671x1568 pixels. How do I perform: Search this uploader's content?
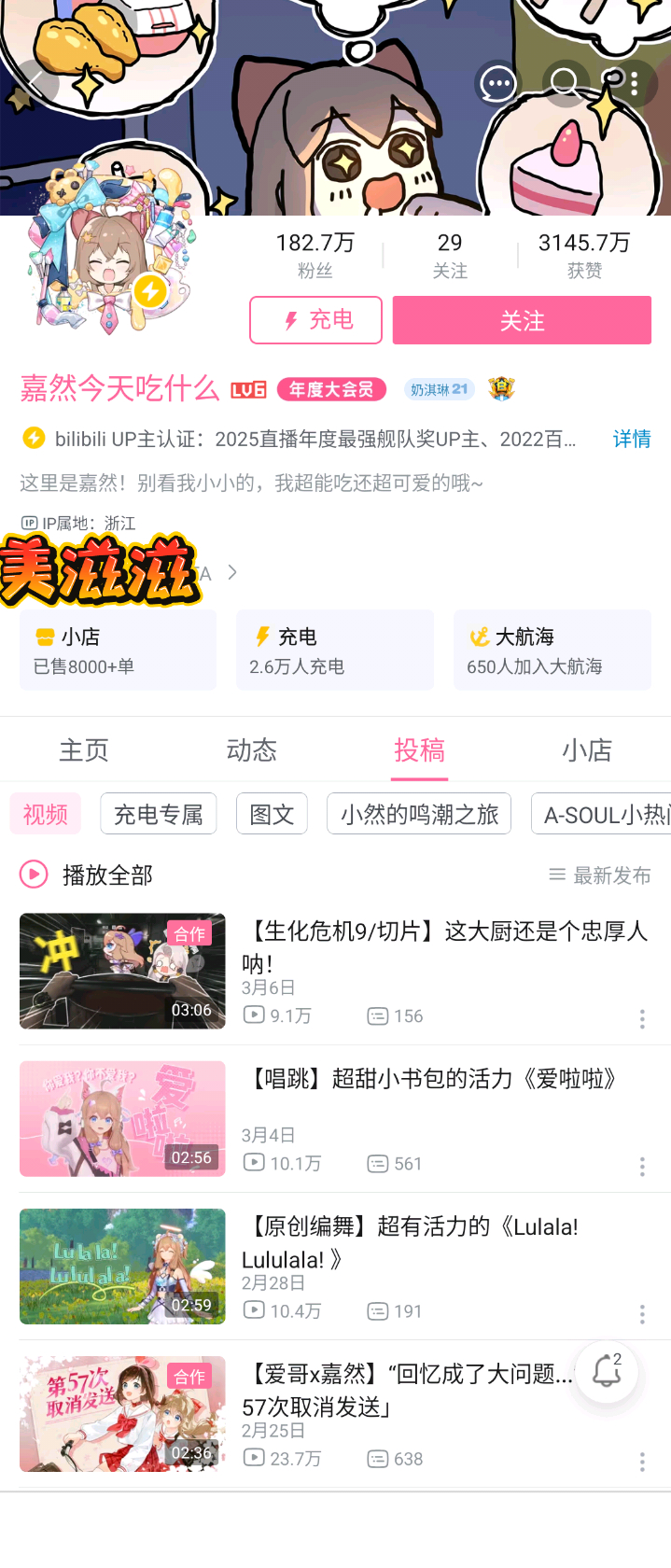coord(566,83)
